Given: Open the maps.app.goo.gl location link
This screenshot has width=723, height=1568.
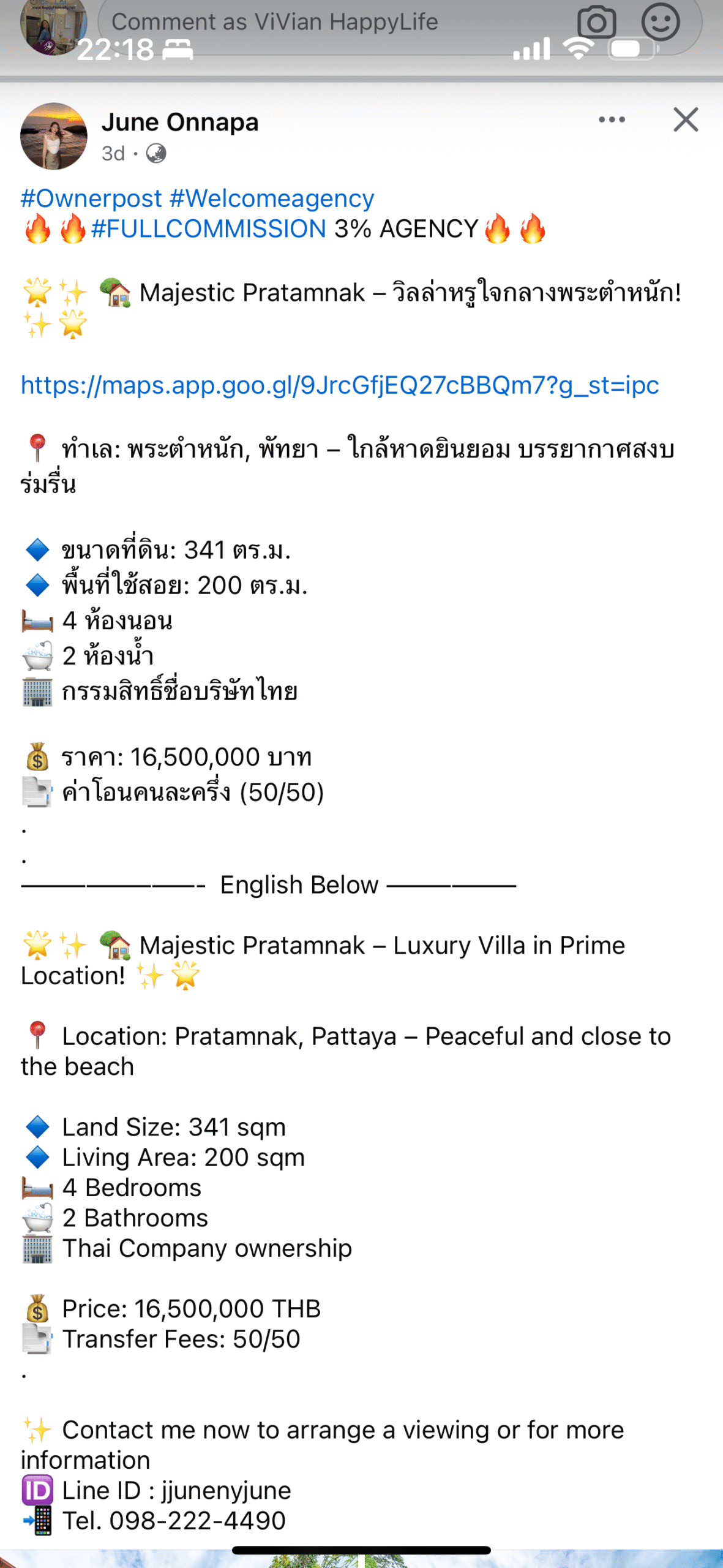Looking at the screenshot, I should (x=340, y=385).
